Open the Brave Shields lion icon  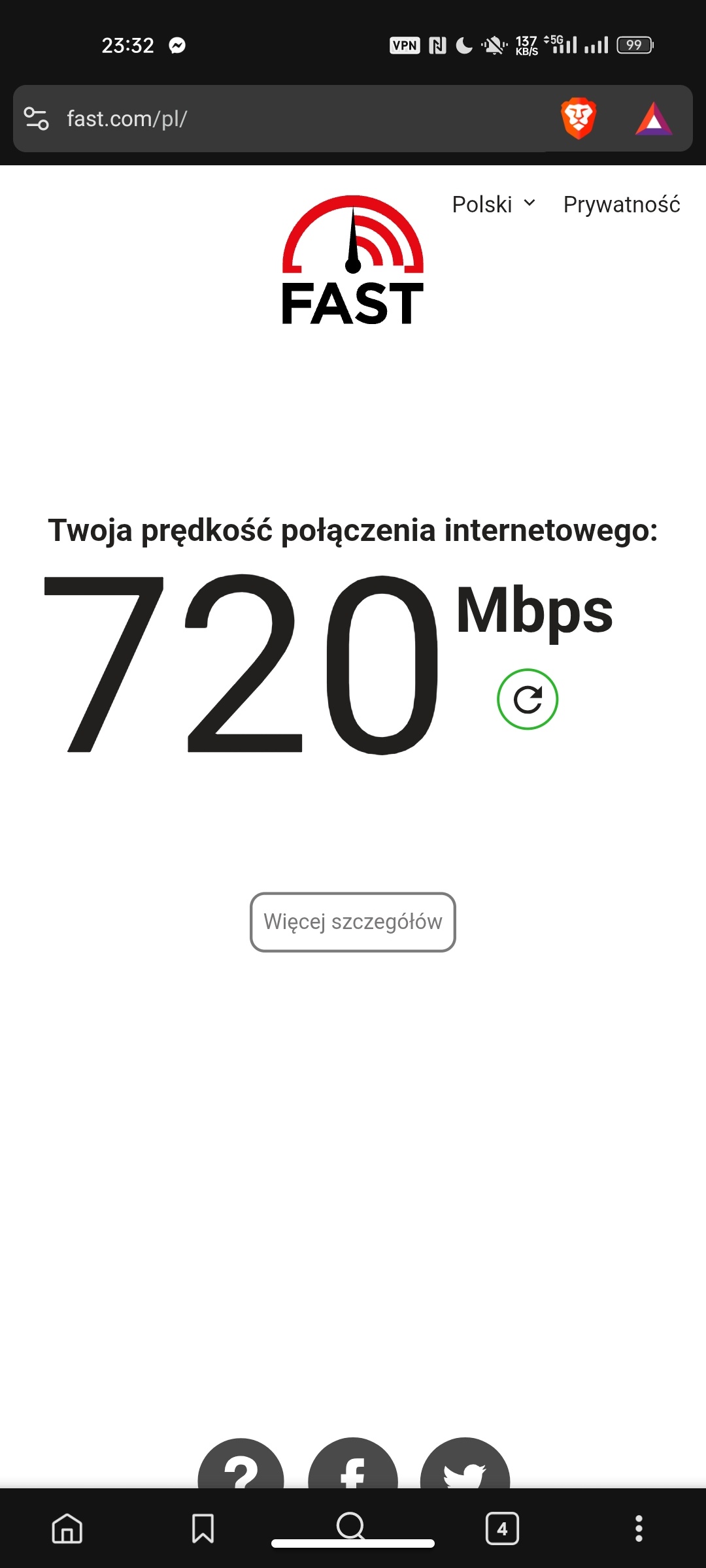(x=578, y=118)
